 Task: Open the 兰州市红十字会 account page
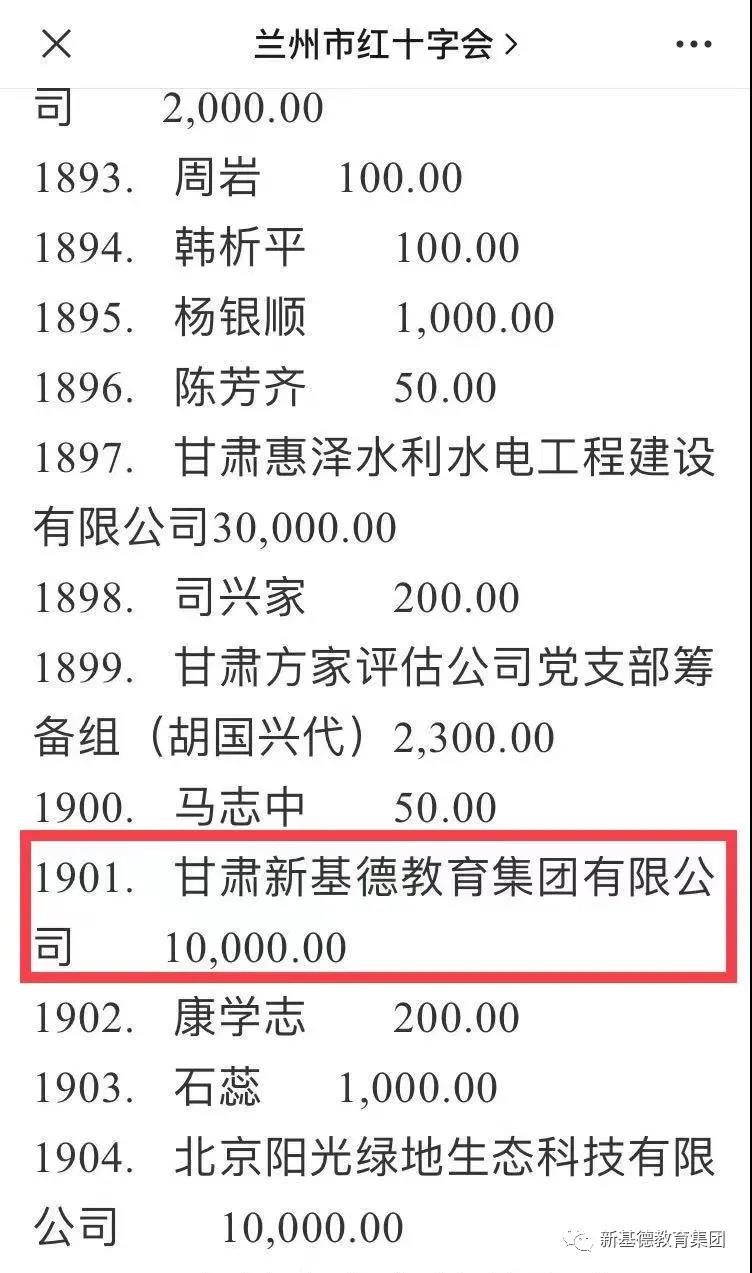pos(385,44)
